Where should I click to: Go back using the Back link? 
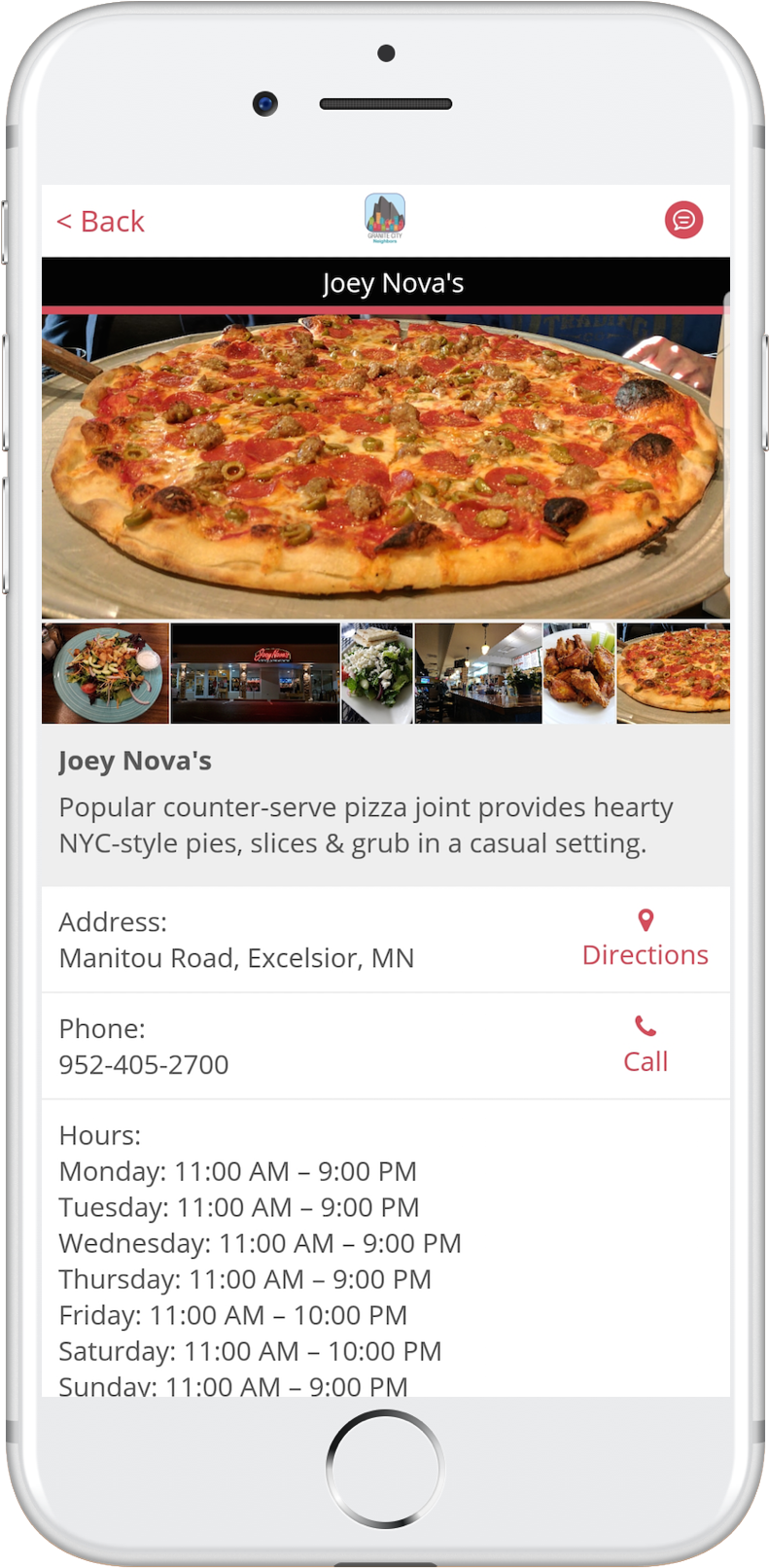click(100, 222)
